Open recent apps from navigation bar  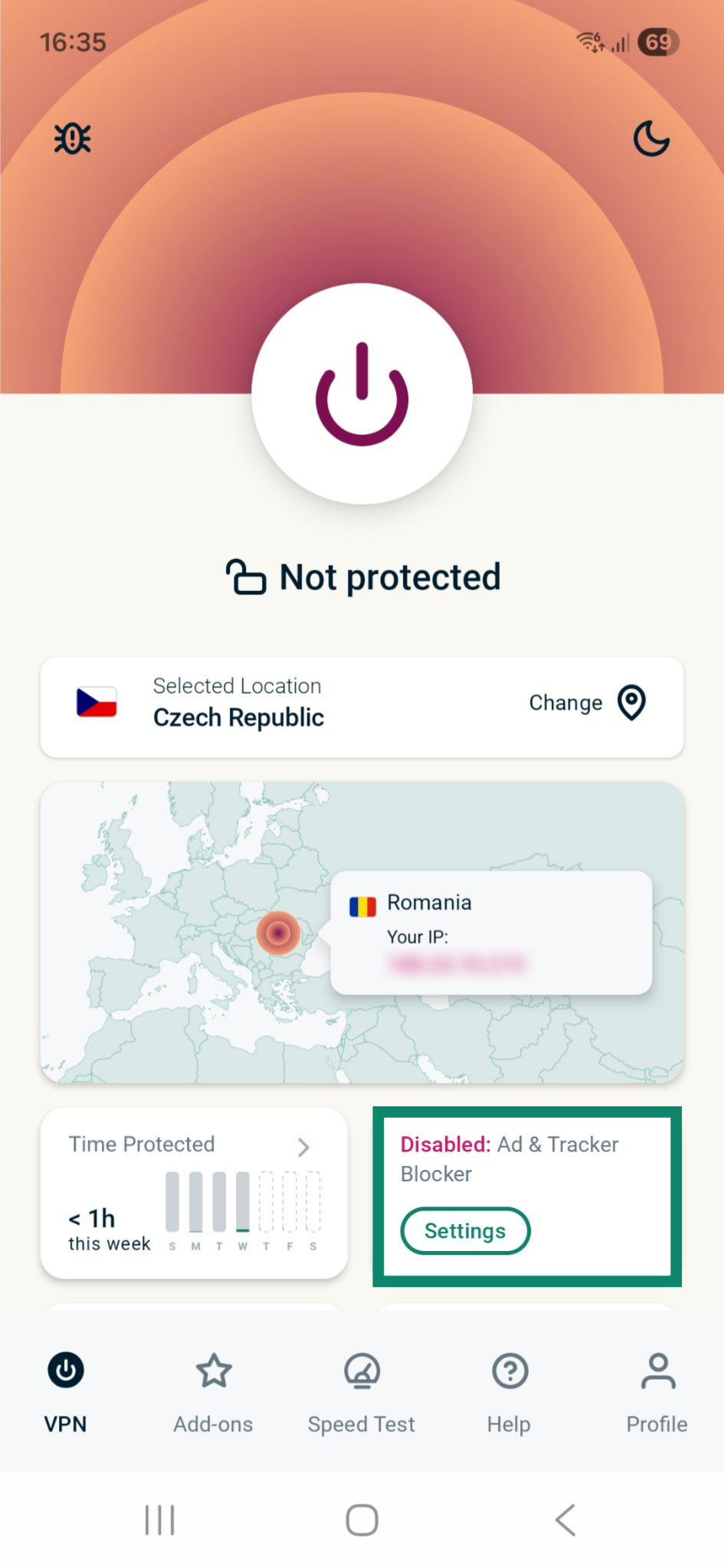coord(159,1520)
